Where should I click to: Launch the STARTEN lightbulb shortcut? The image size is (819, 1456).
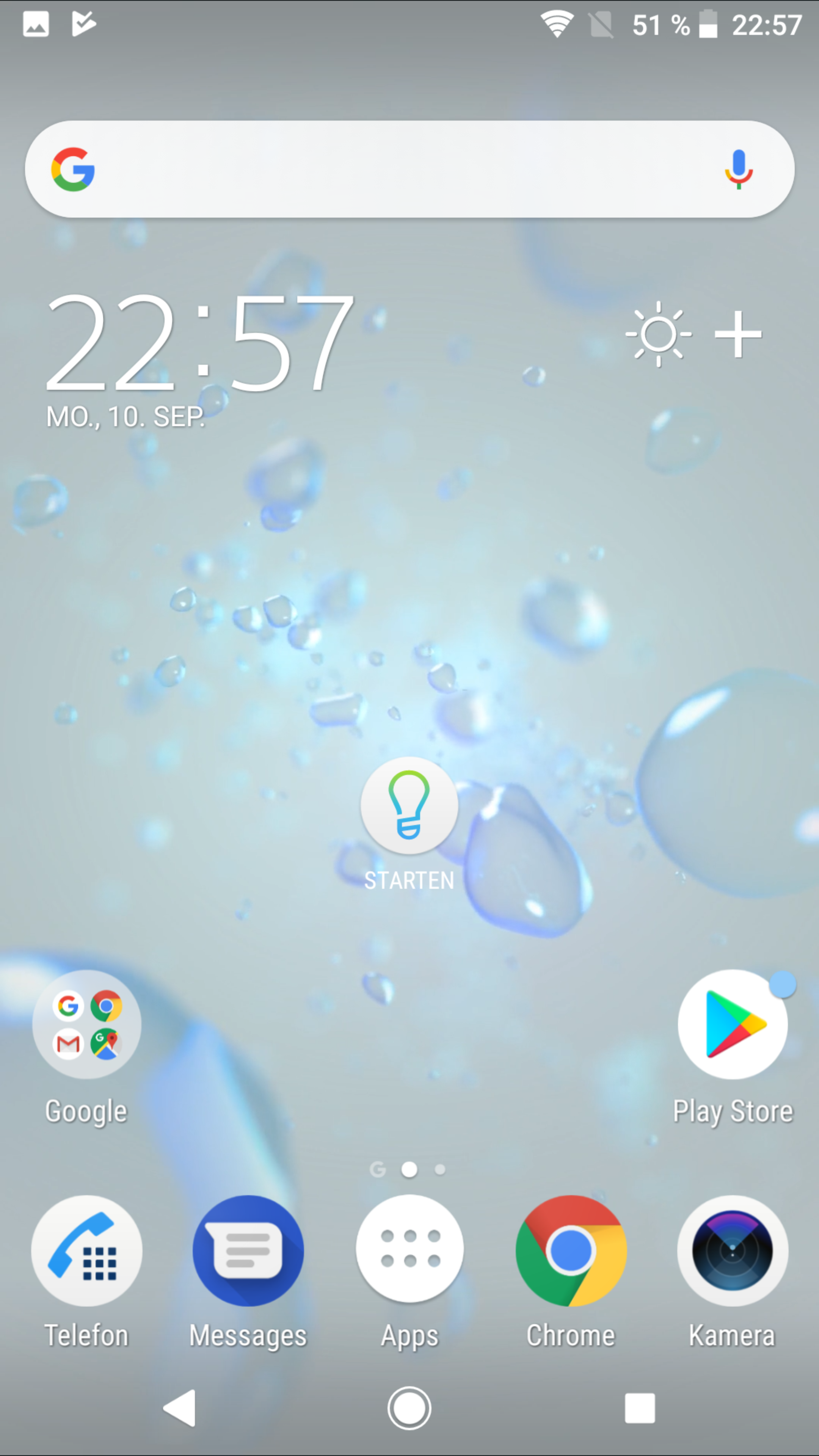tap(409, 806)
